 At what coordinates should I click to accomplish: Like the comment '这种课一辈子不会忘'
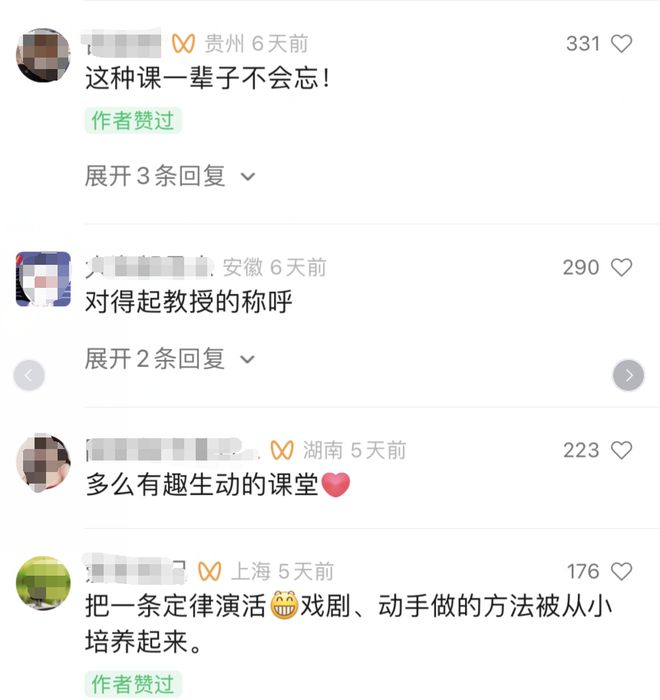tap(621, 44)
